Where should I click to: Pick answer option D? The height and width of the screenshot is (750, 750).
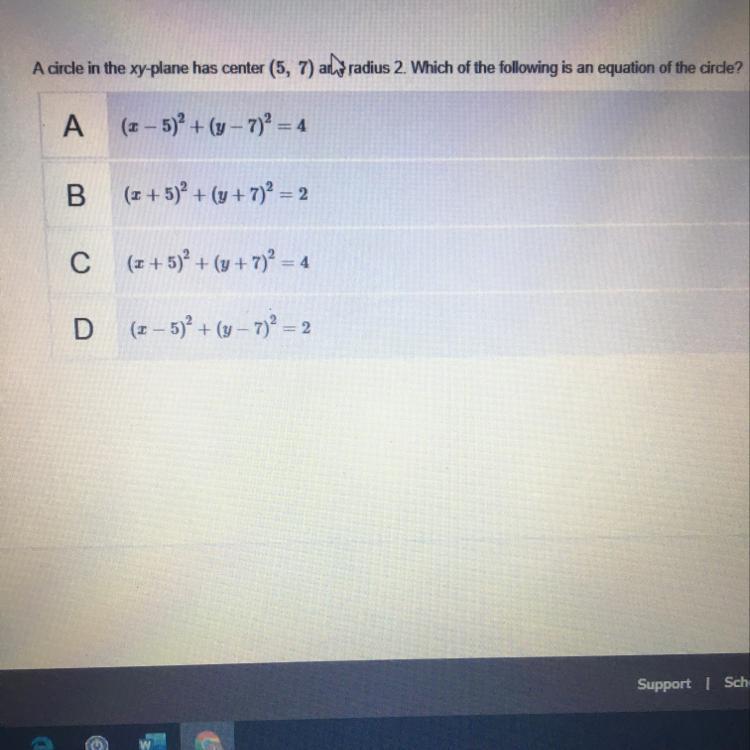tap(400, 327)
